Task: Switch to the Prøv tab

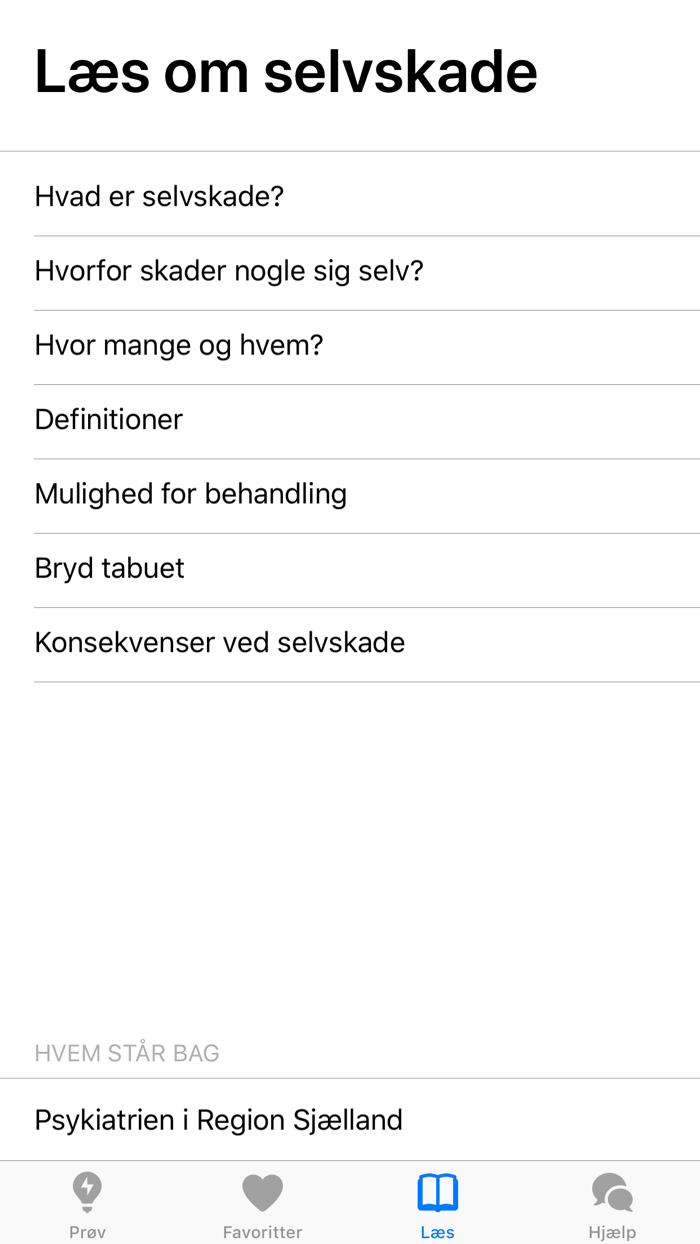Action: [88, 1204]
